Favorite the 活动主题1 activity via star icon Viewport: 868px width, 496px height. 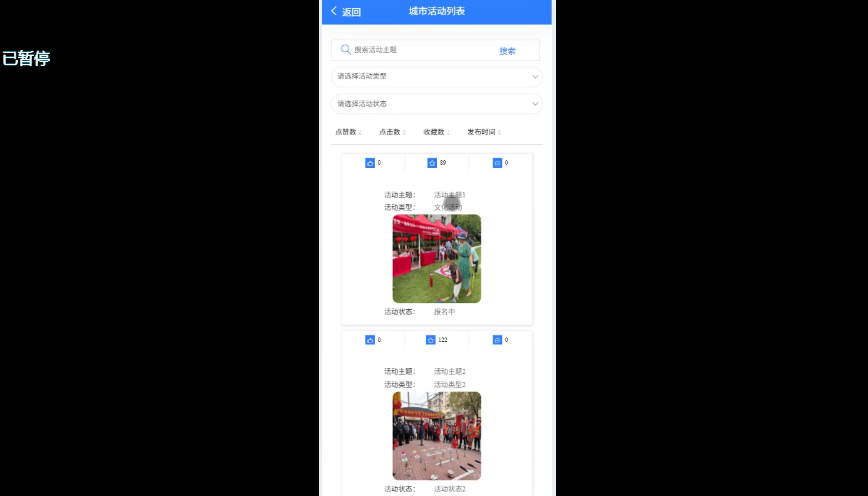click(x=432, y=162)
